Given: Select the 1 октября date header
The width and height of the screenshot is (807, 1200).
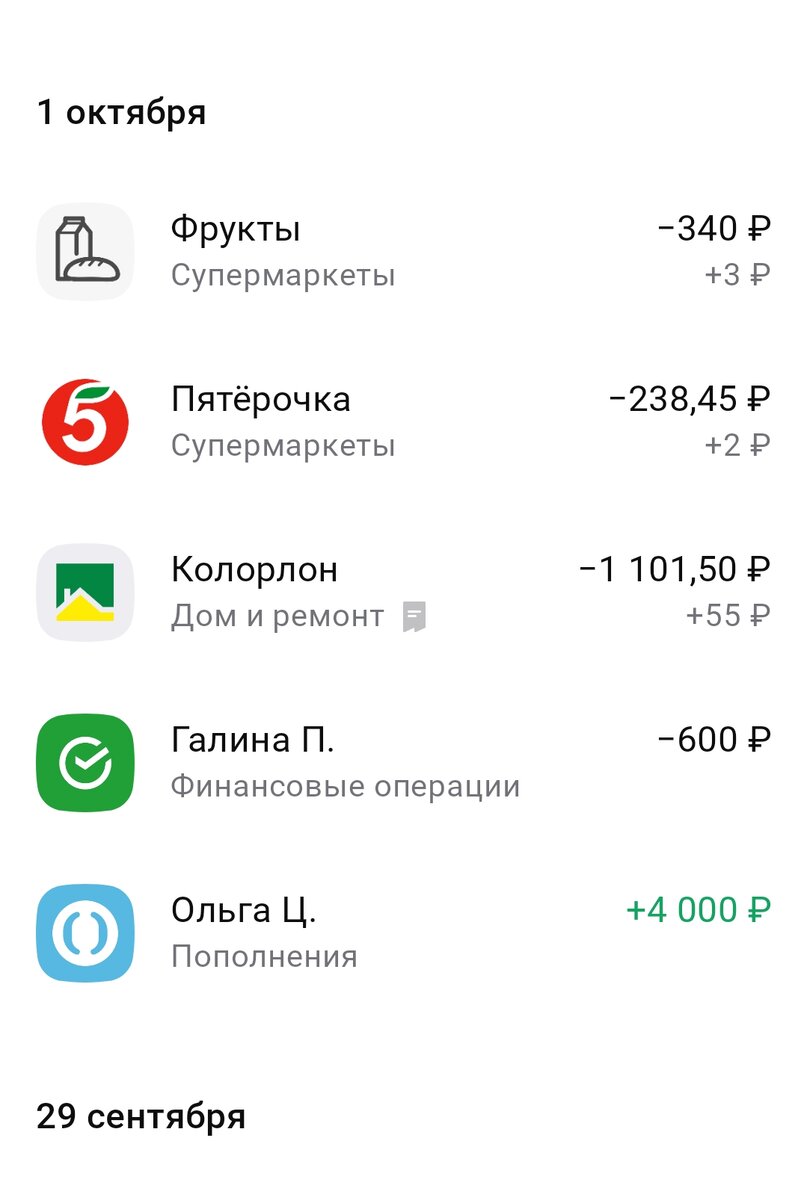Looking at the screenshot, I should coord(121,110).
